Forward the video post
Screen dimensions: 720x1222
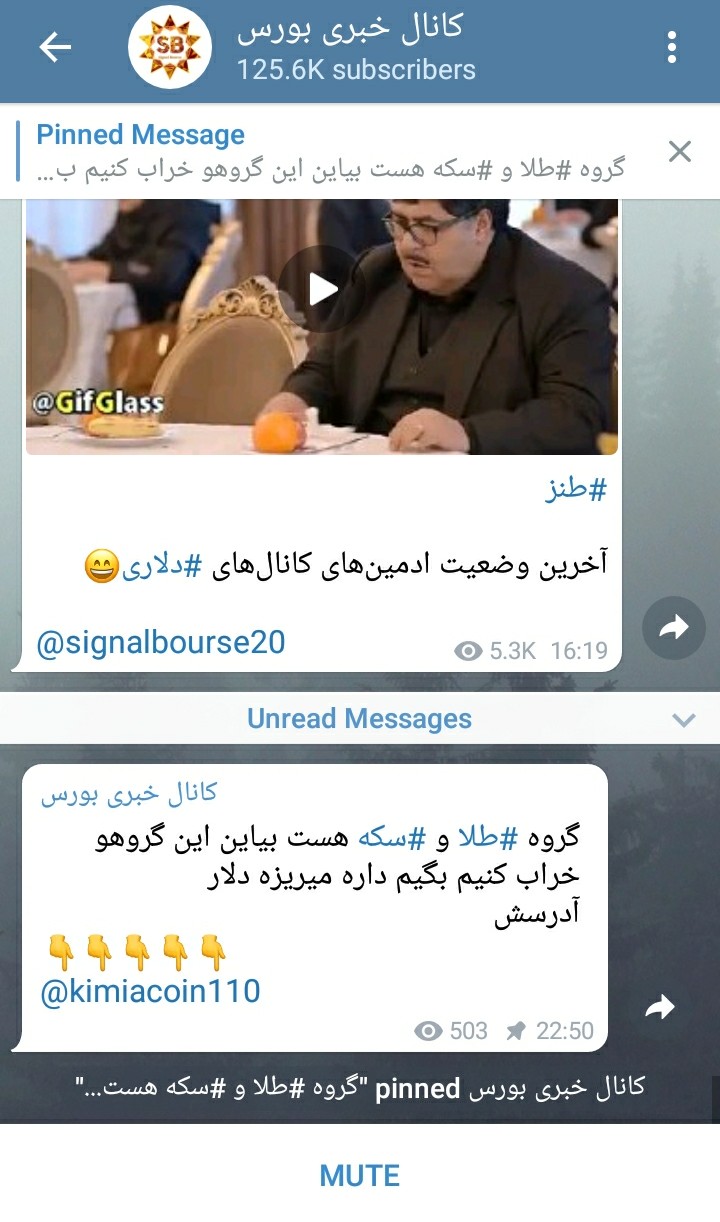674,628
